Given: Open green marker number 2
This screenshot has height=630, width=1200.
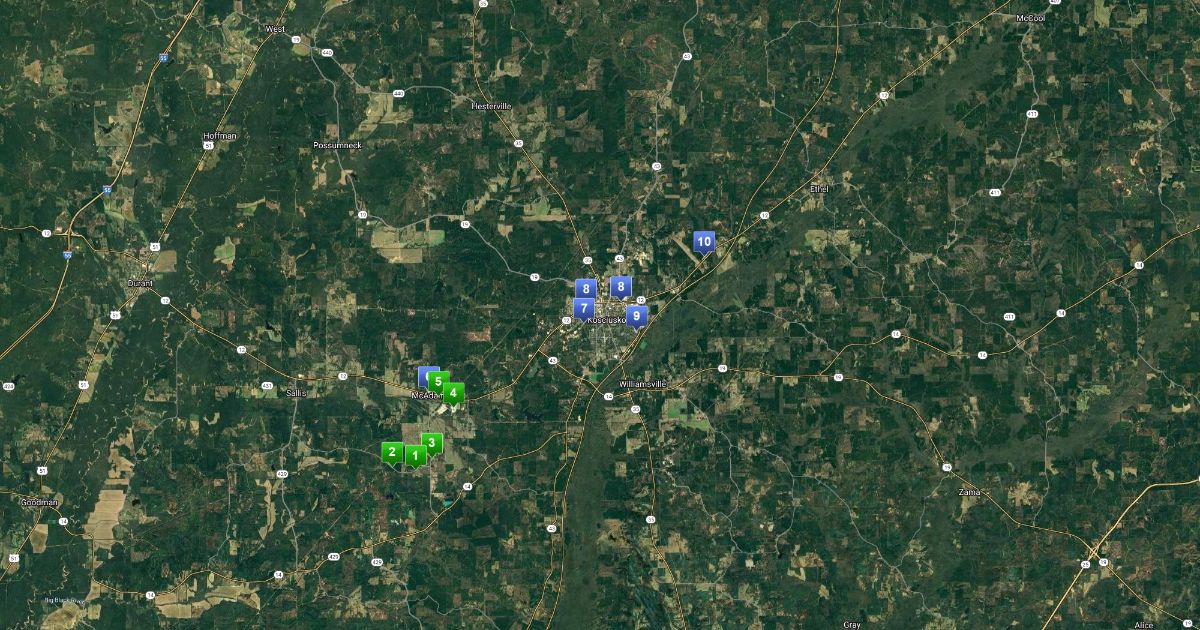Looking at the screenshot, I should tap(392, 453).
